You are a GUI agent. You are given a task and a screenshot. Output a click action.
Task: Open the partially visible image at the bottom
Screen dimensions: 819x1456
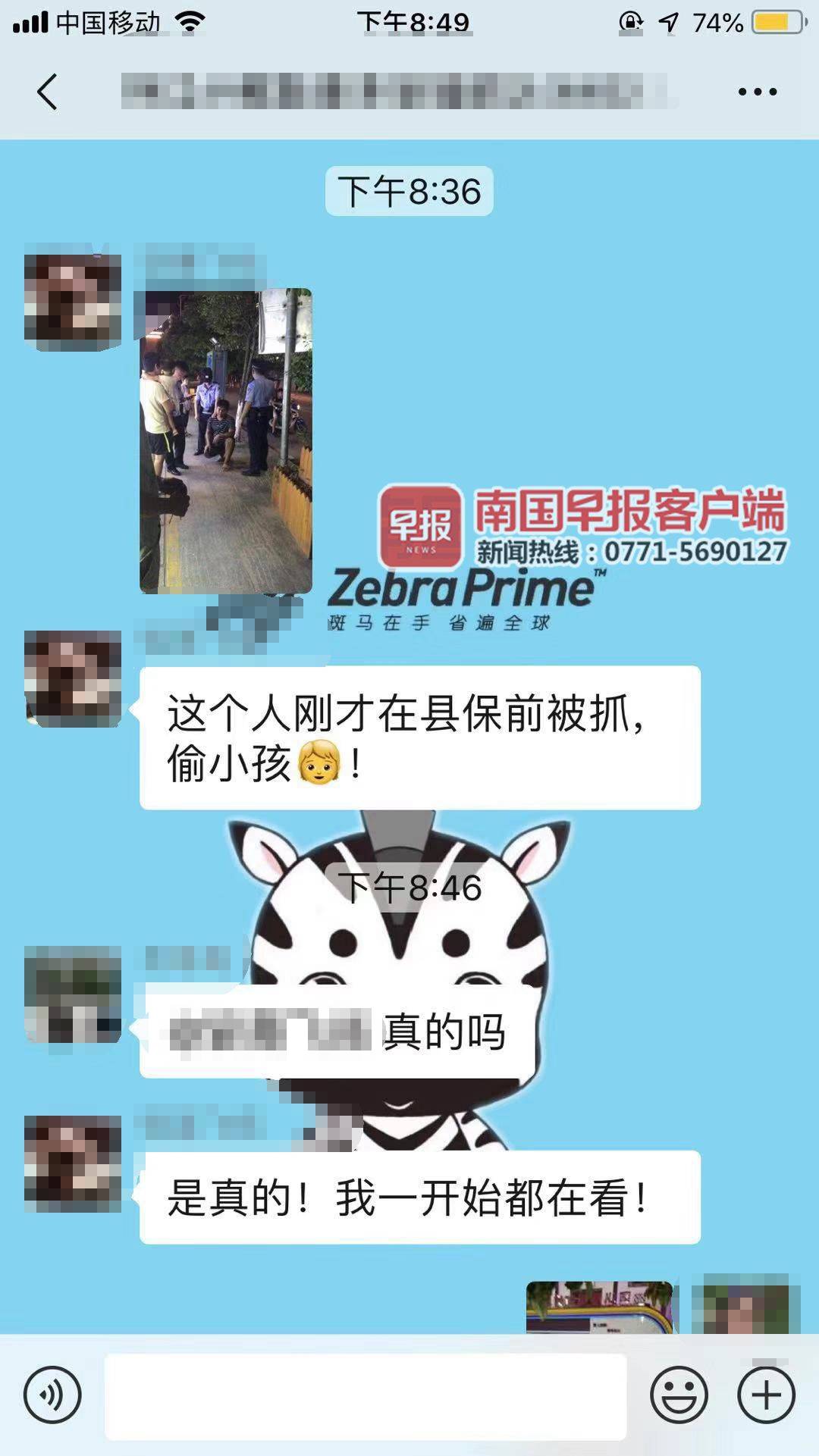click(599, 1307)
